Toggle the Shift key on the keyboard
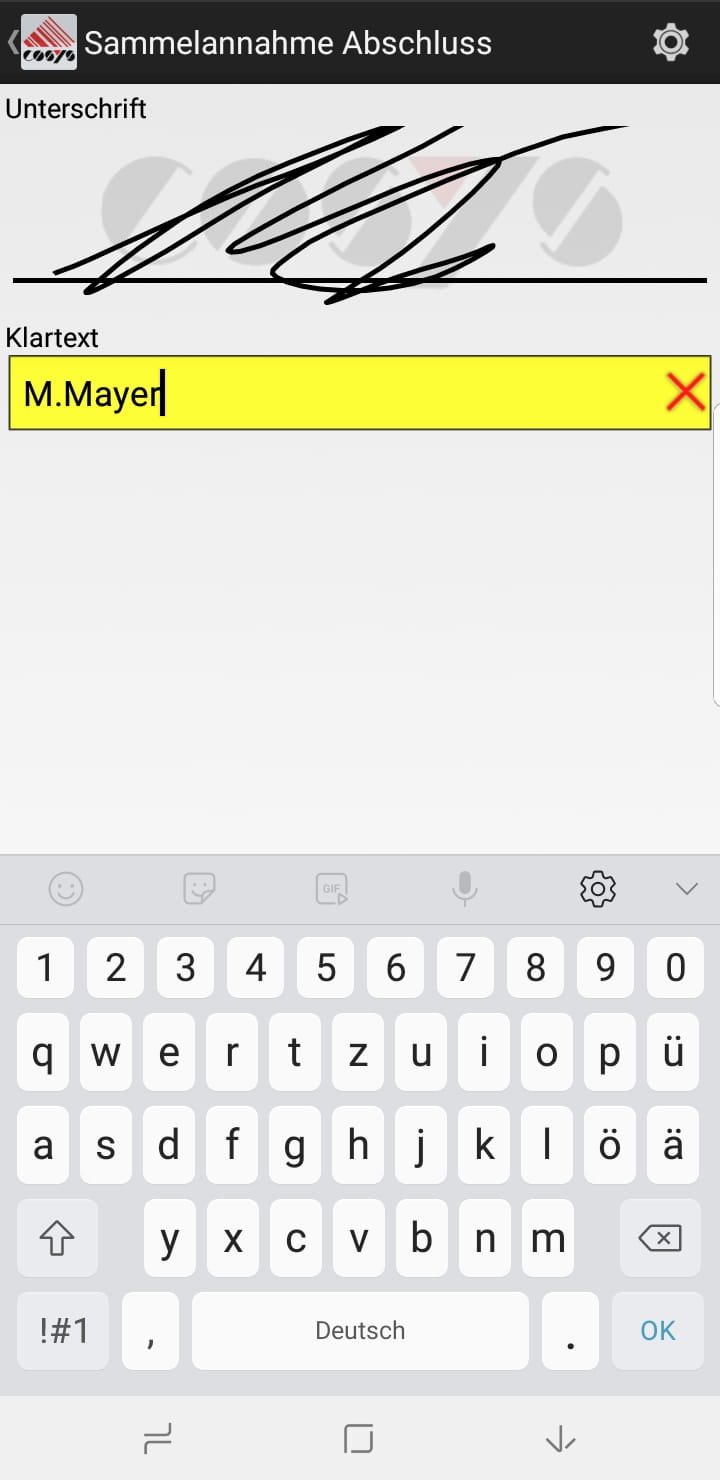Screen dimensions: 720x1480 point(56,1238)
